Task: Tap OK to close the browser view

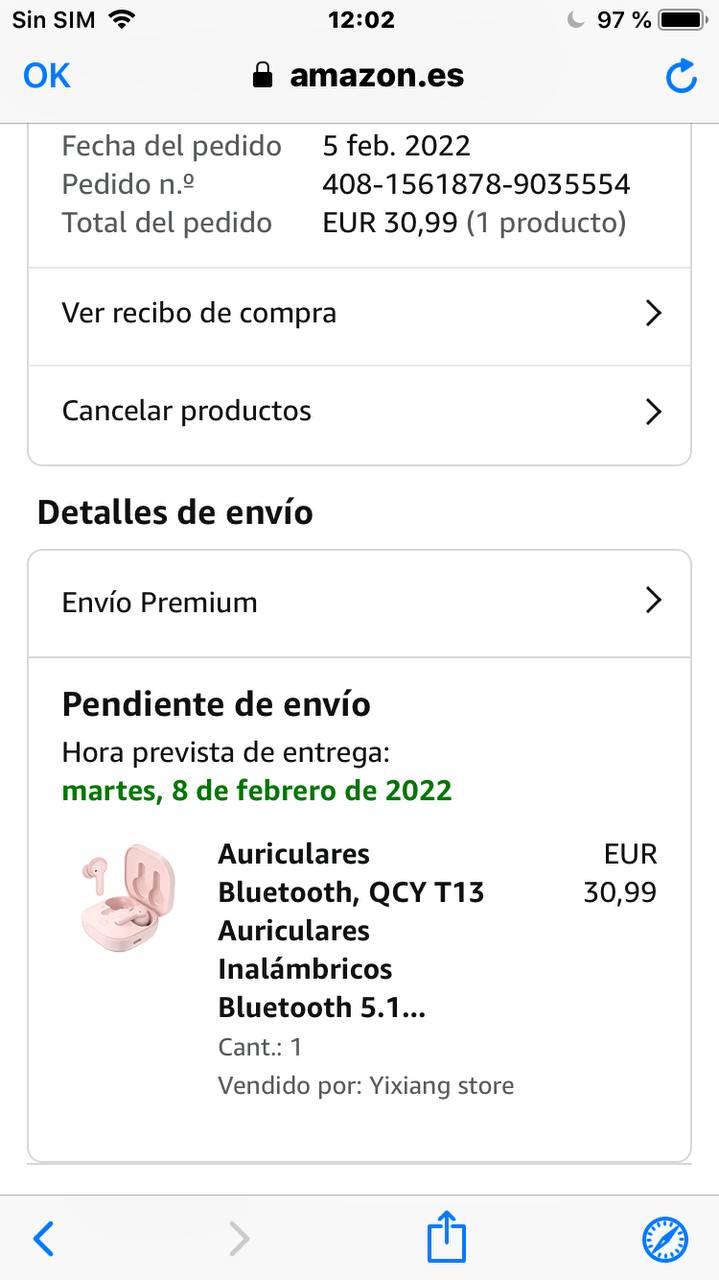Action: [x=46, y=76]
